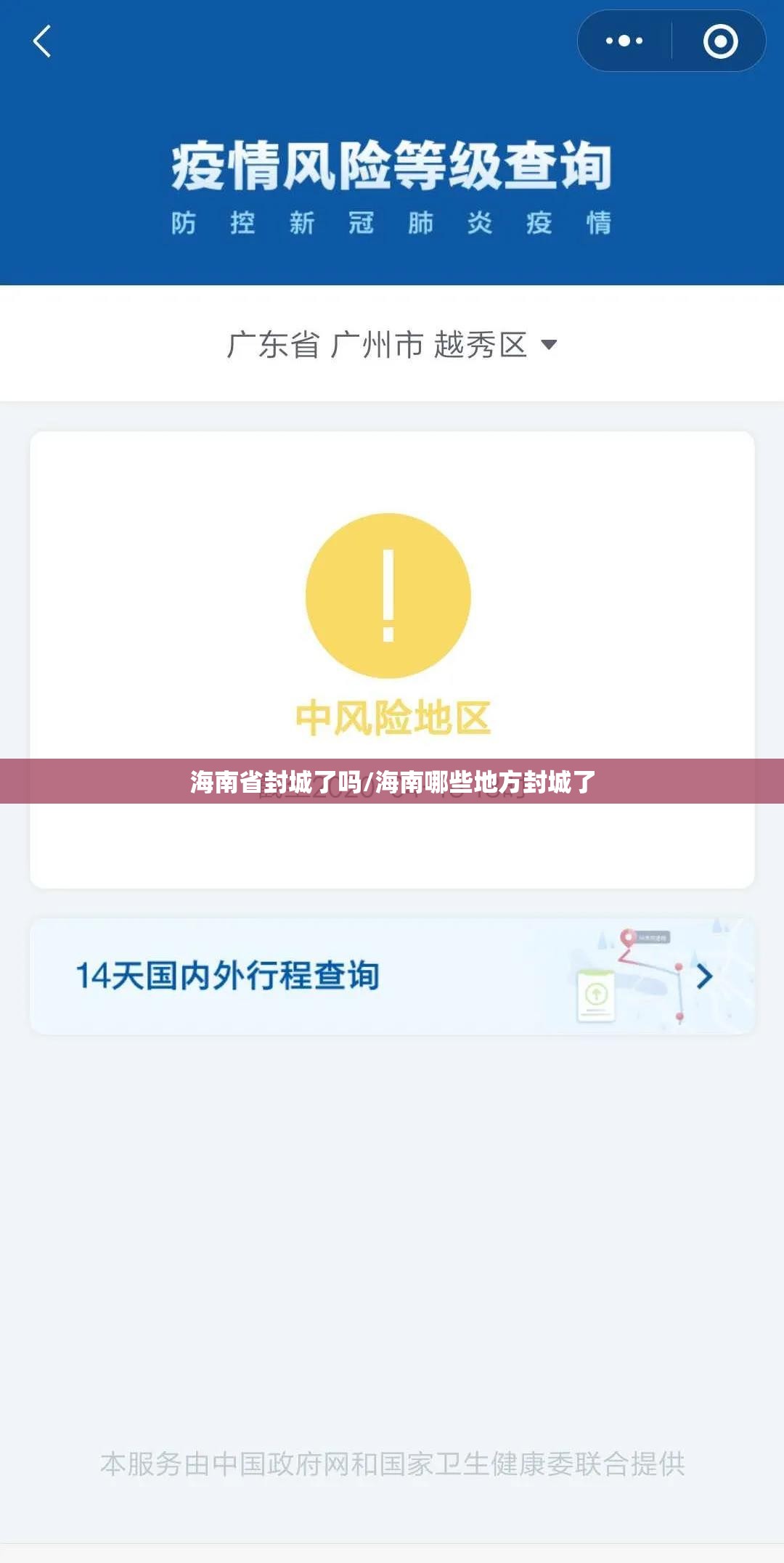The width and height of the screenshot is (784, 1563).
Task: Expand the 广东省 广州市 越秀区 region picker
Action: pyautogui.click(x=392, y=345)
